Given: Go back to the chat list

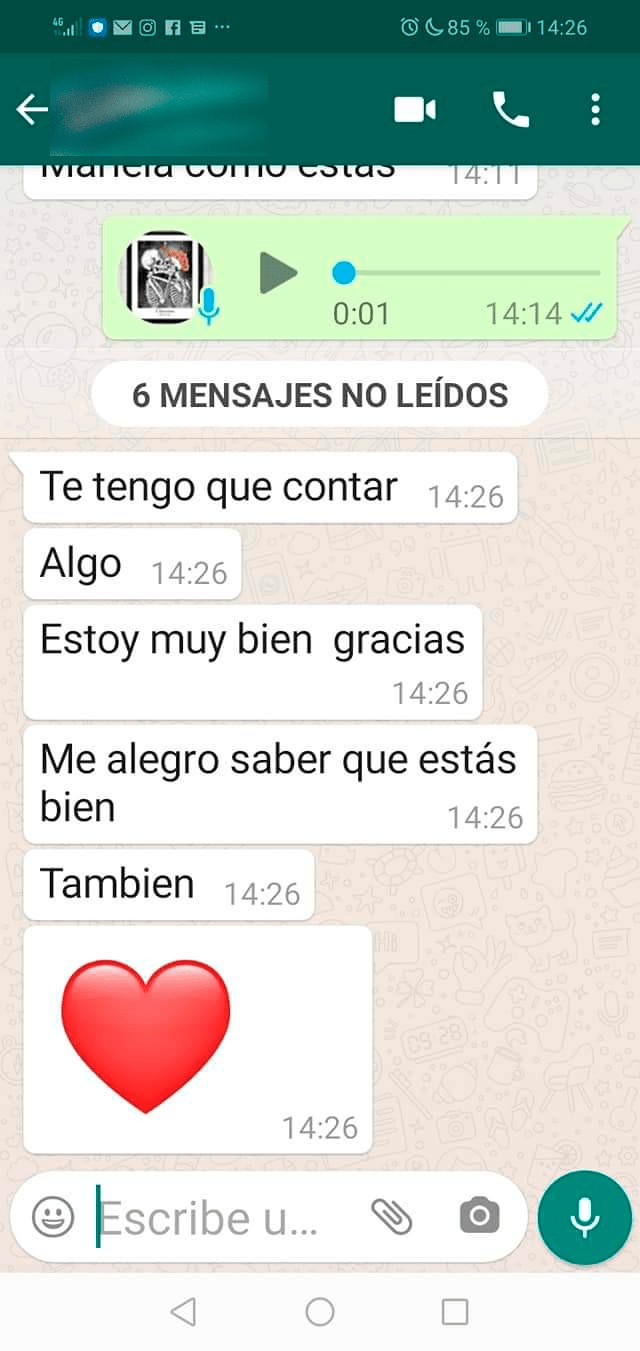Looking at the screenshot, I should [x=32, y=109].
